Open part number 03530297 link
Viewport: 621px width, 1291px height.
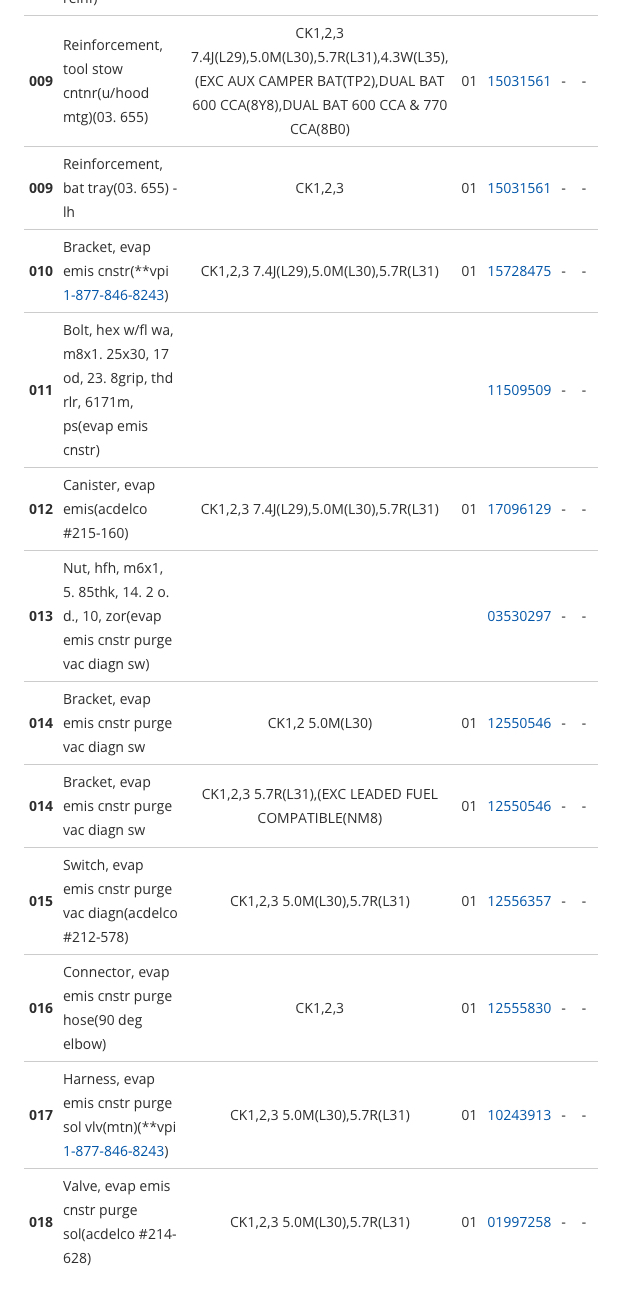519,616
